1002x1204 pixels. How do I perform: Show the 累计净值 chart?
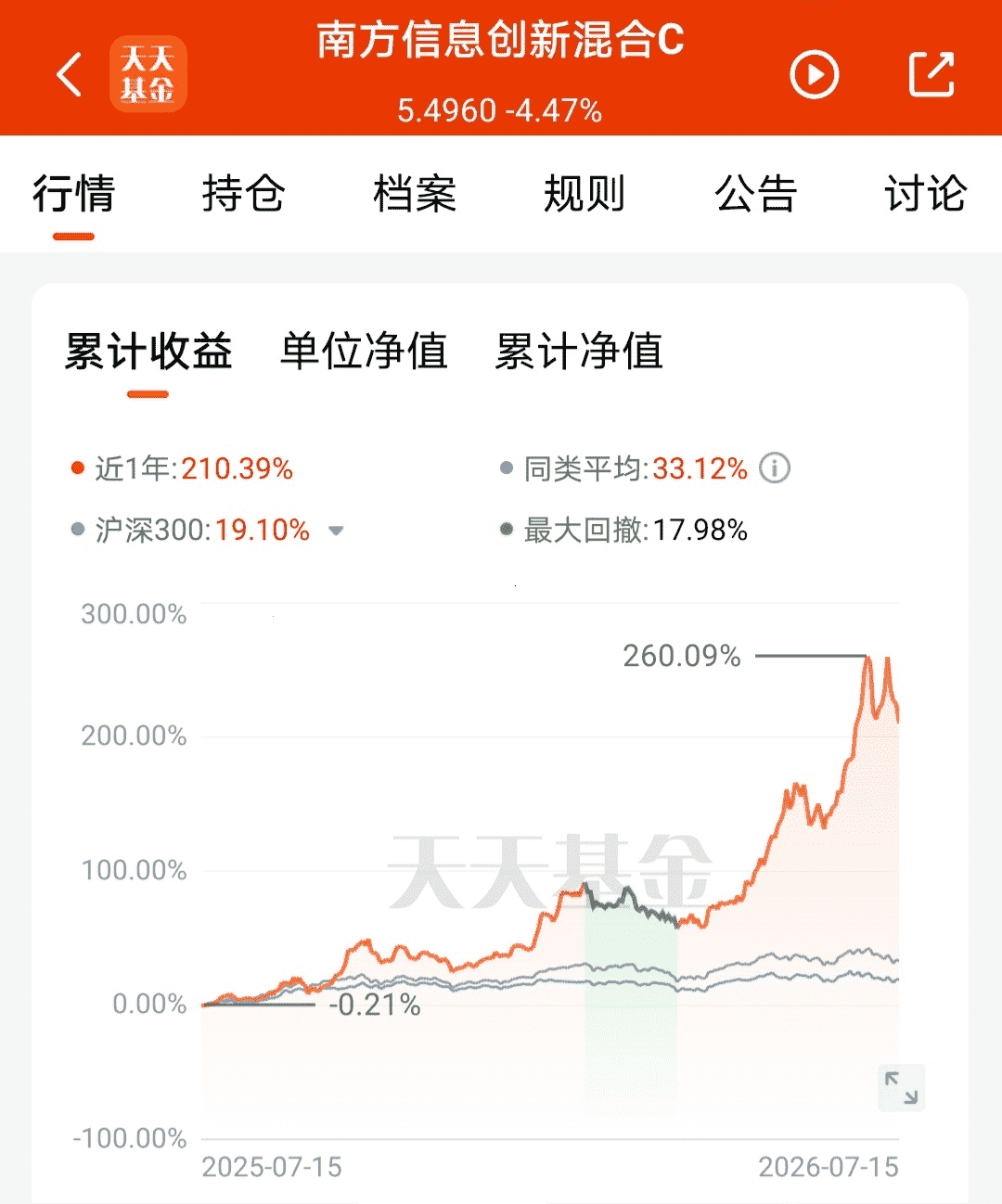[x=579, y=352]
